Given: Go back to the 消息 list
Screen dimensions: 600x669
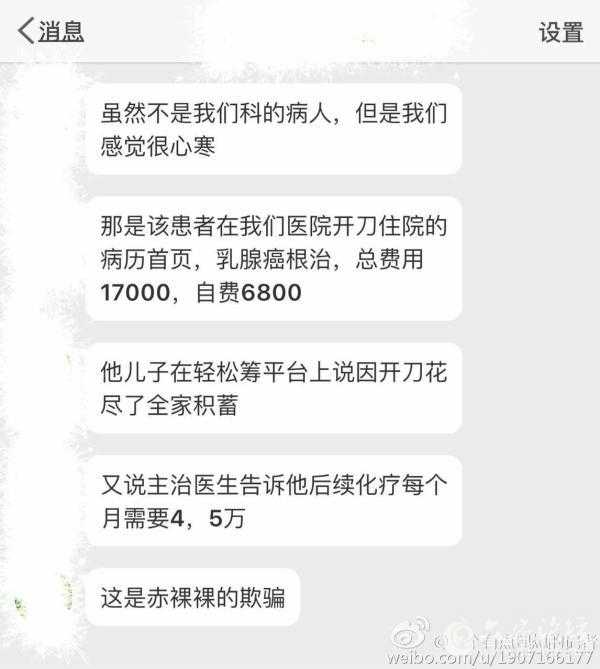Looking at the screenshot, I should pyautogui.click(x=50, y=31).
